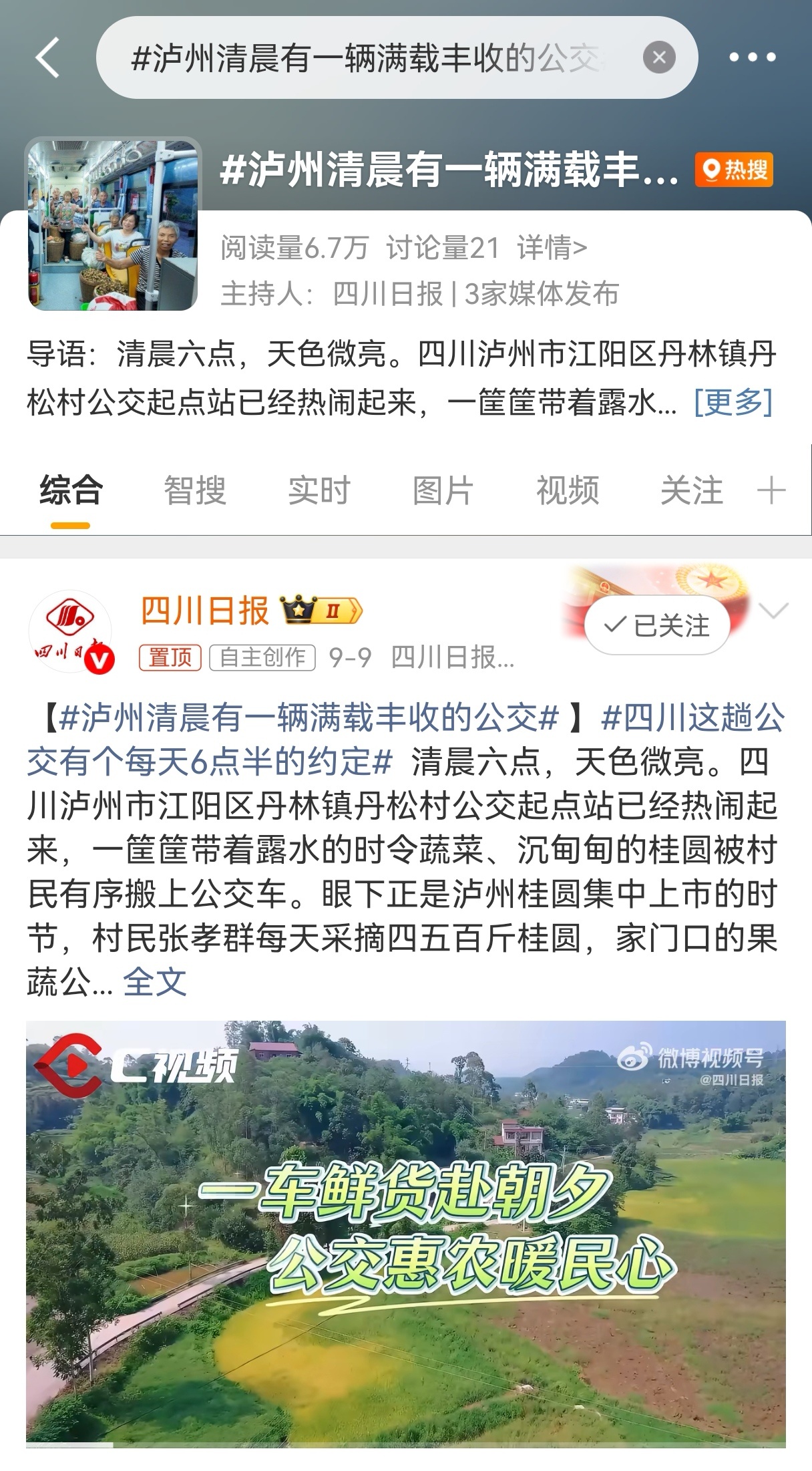The width and height of the screenshot is (812, 1471).
Task: Switch to the 关注 tab
Action: 692,490
